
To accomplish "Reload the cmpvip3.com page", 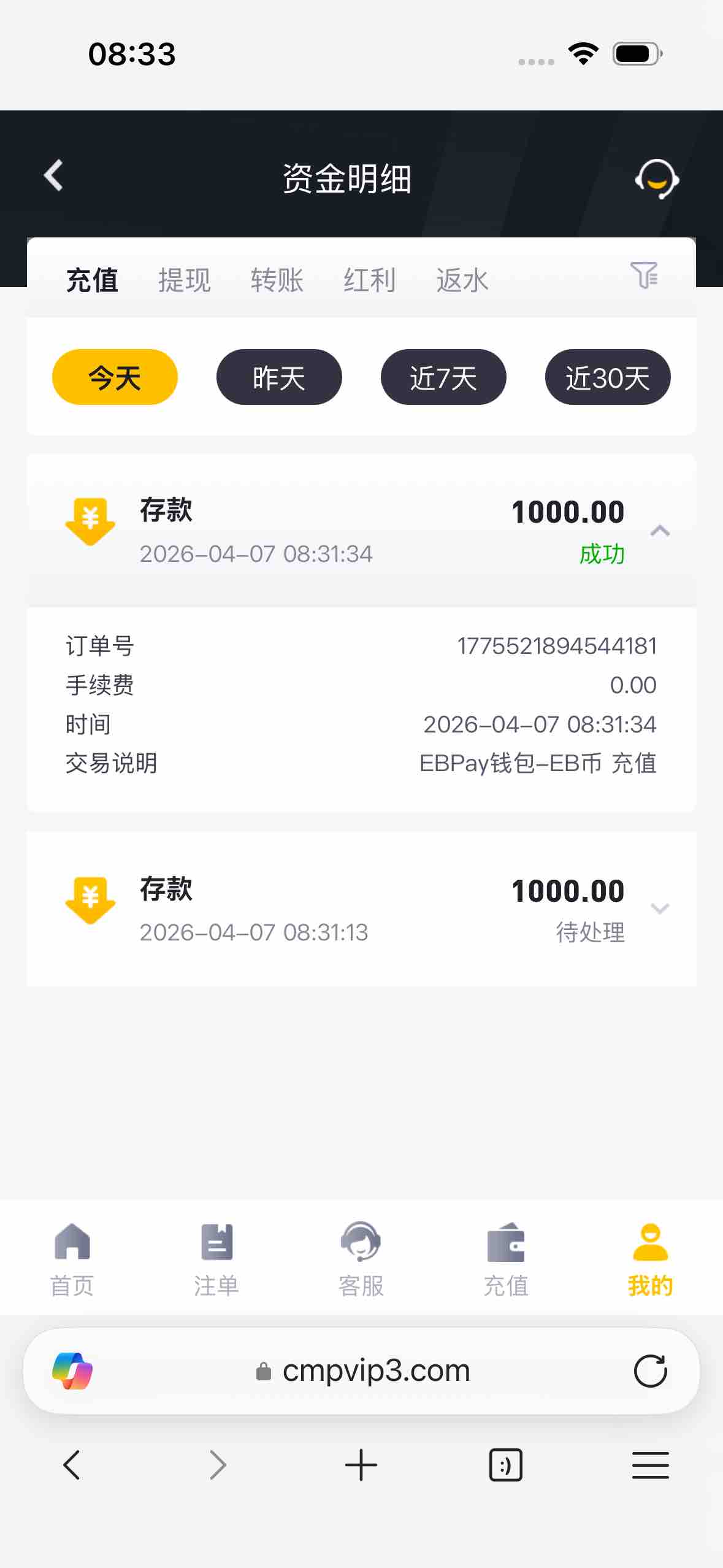I will tap(650, 1371).
